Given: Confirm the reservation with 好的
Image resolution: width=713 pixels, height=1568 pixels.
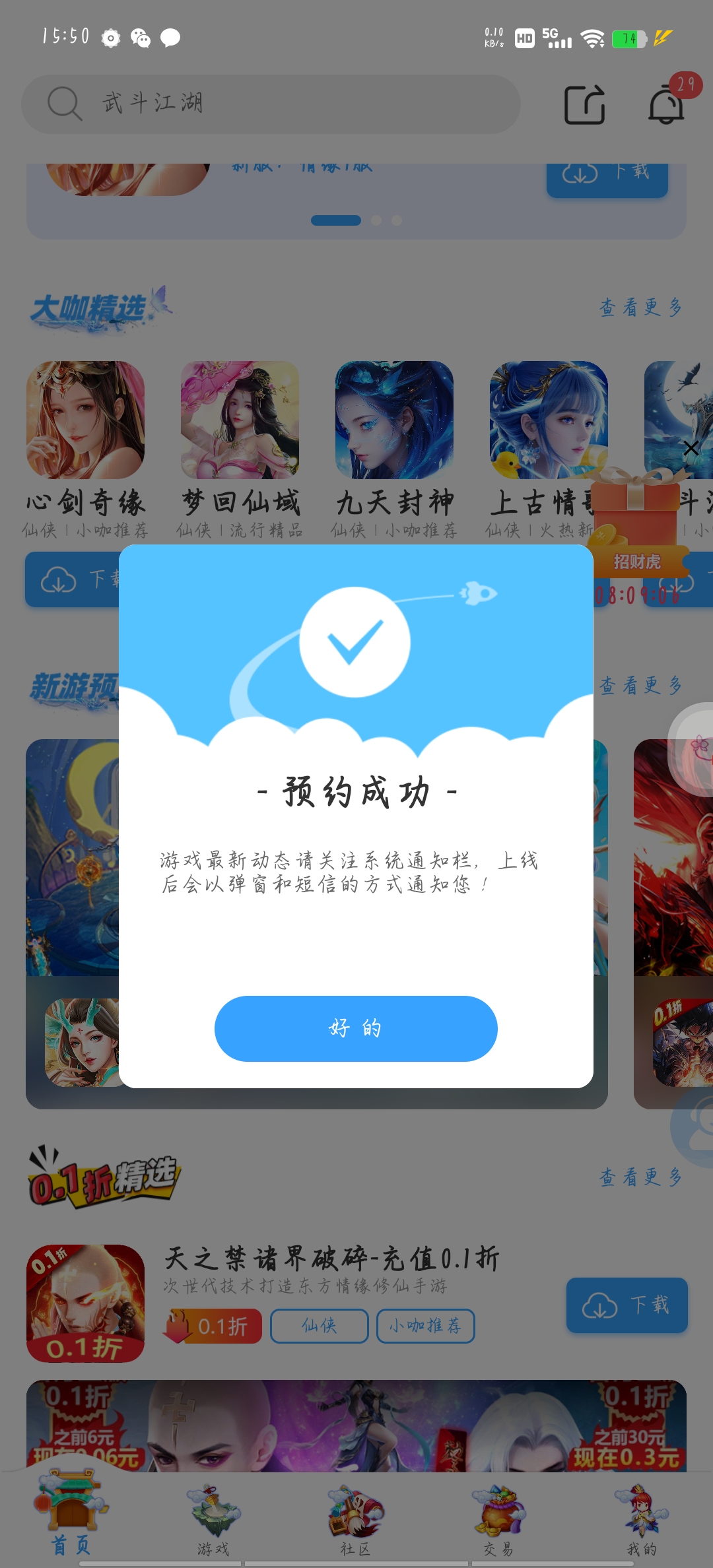Looking at the screenshot, I should click(356, 1028).
